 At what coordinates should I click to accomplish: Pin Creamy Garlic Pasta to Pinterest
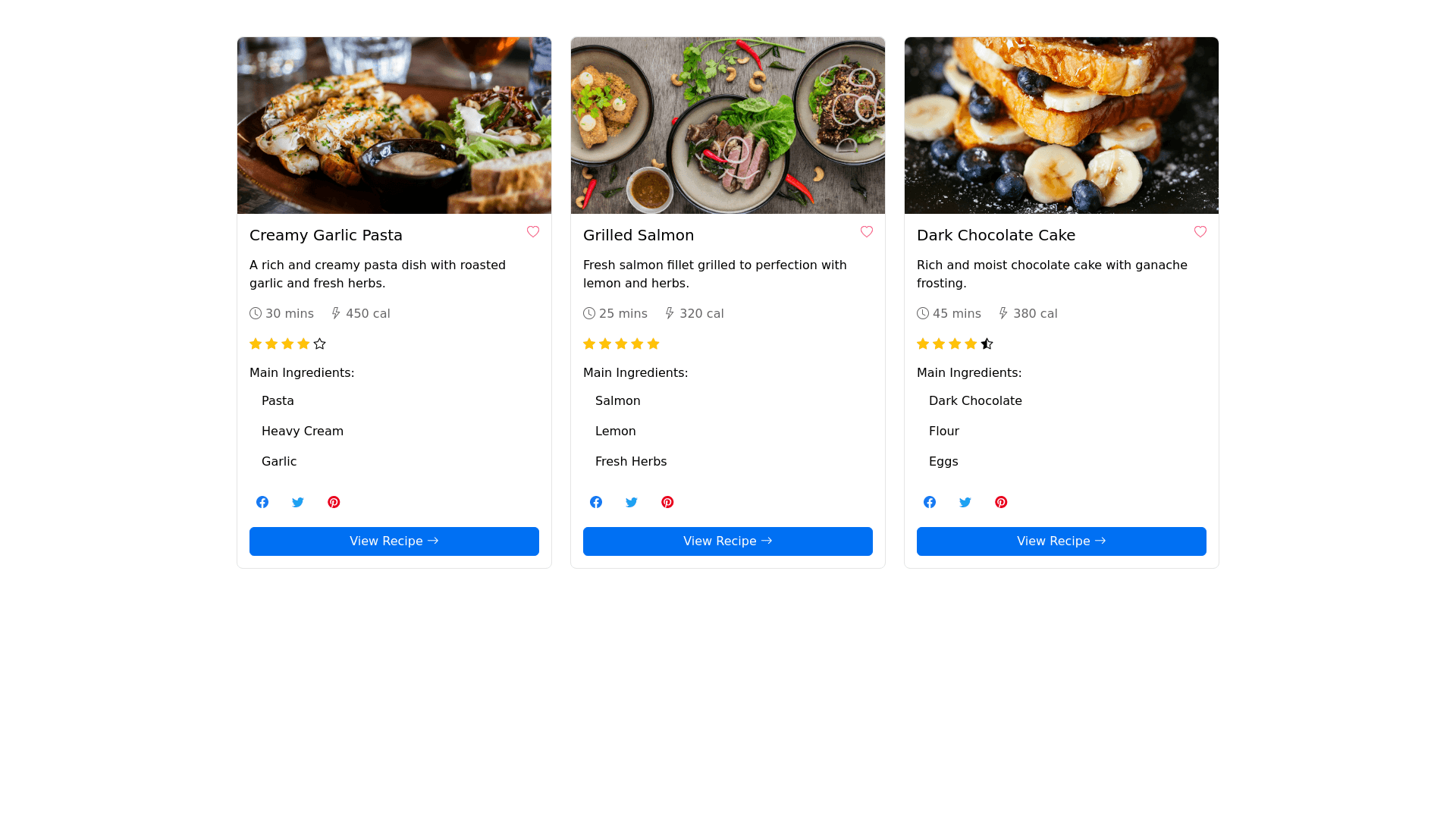pos(334,503)
